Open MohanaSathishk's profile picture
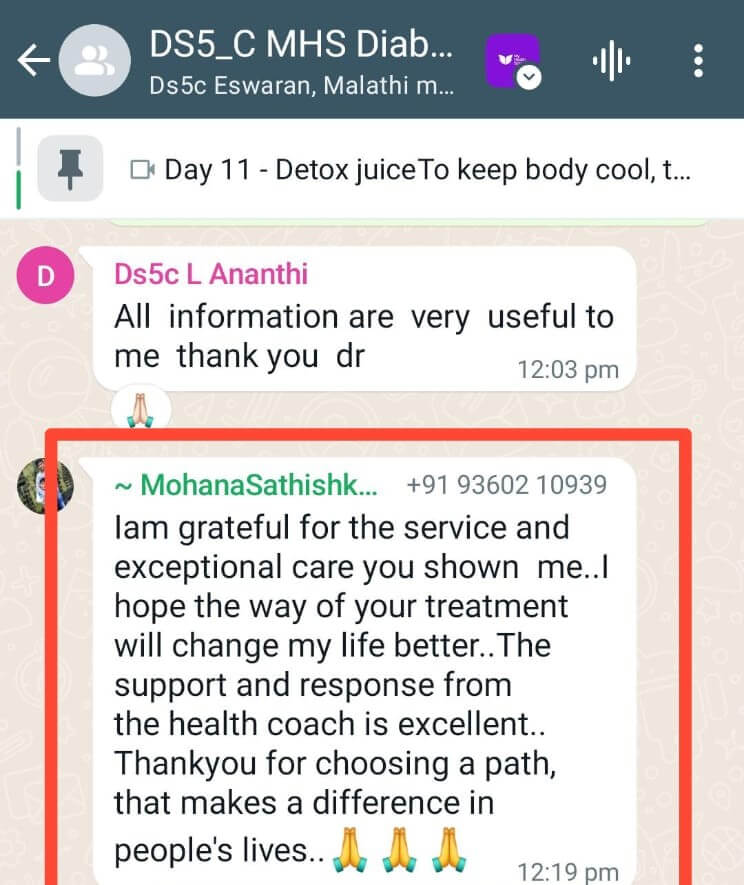The height and width of the screenshot is (885, 744). coord(45,486)
